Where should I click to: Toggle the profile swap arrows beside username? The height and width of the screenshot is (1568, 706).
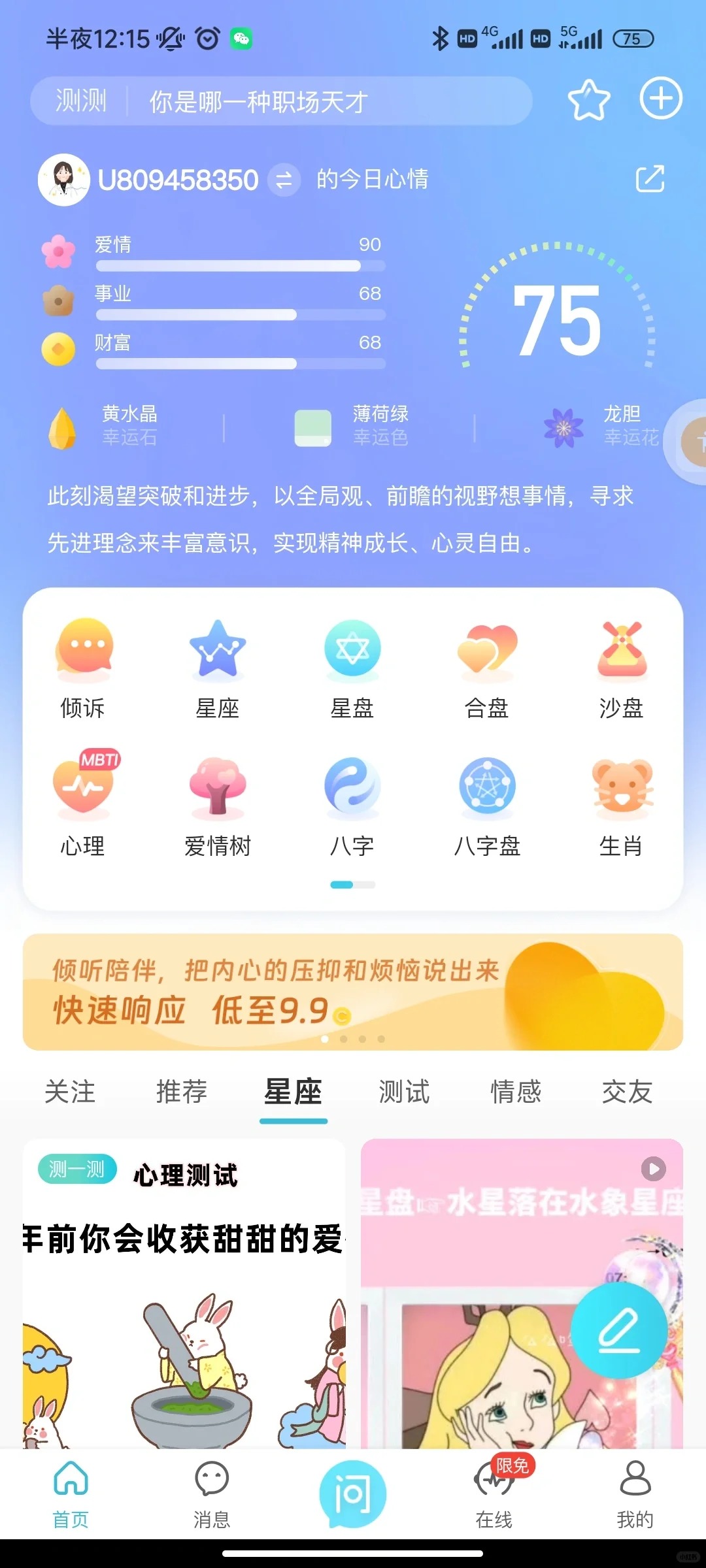tap(284, 180)
